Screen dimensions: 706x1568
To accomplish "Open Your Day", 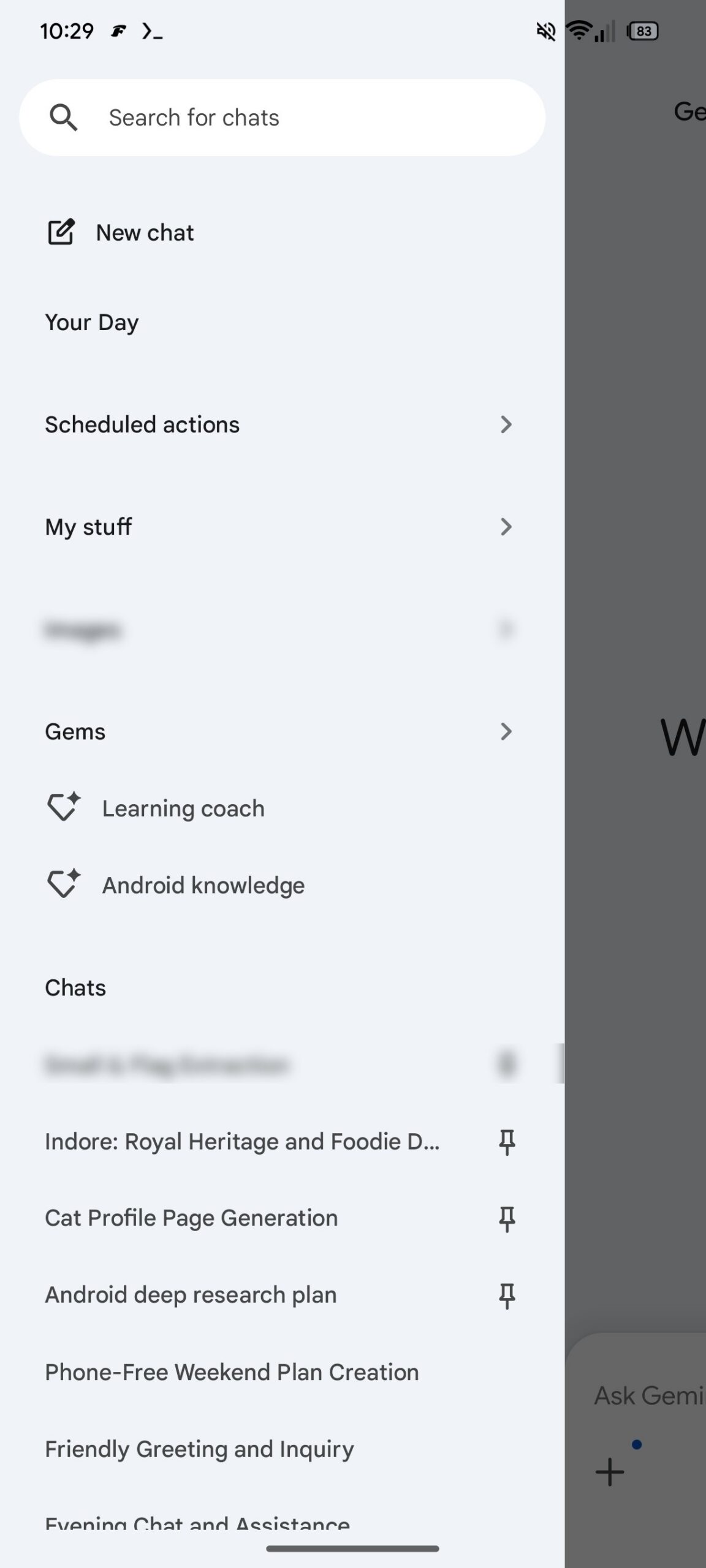I will pos(92,322).
